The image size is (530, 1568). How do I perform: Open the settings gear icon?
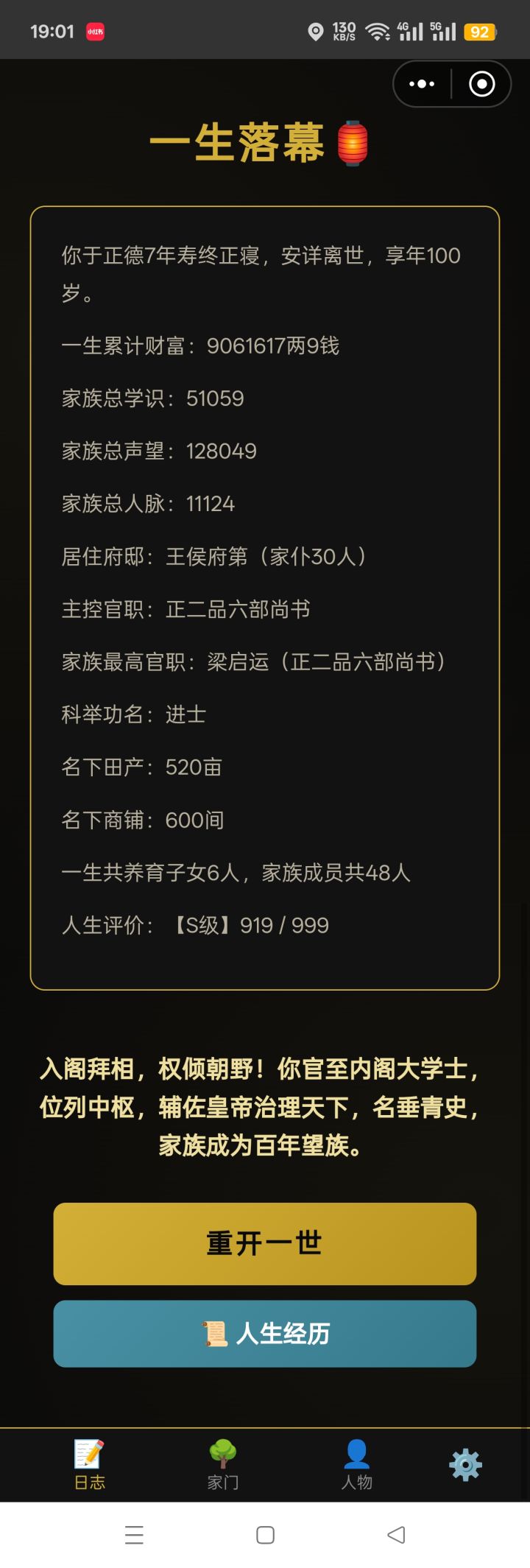coord(465,1465)
